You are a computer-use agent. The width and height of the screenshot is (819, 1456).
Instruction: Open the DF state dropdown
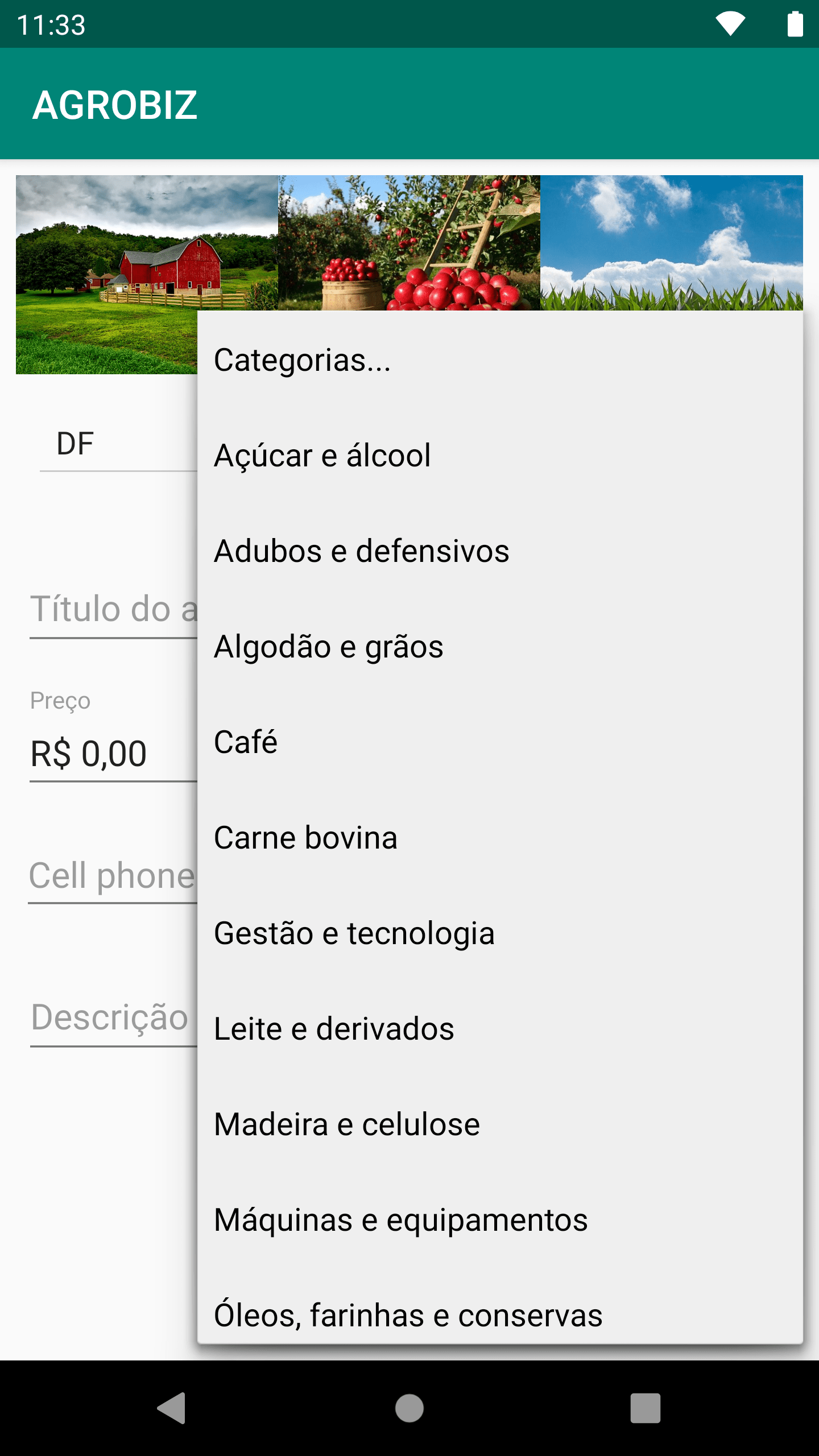118,444
